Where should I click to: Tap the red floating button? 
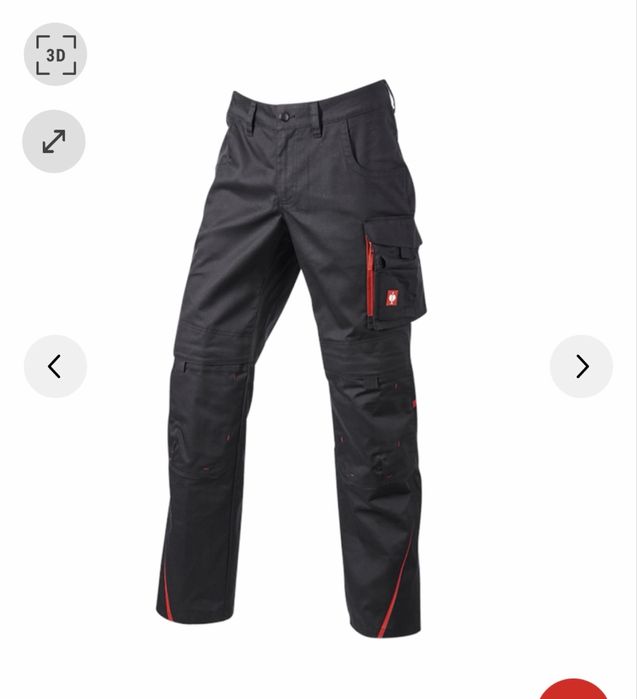coord(574,690)
